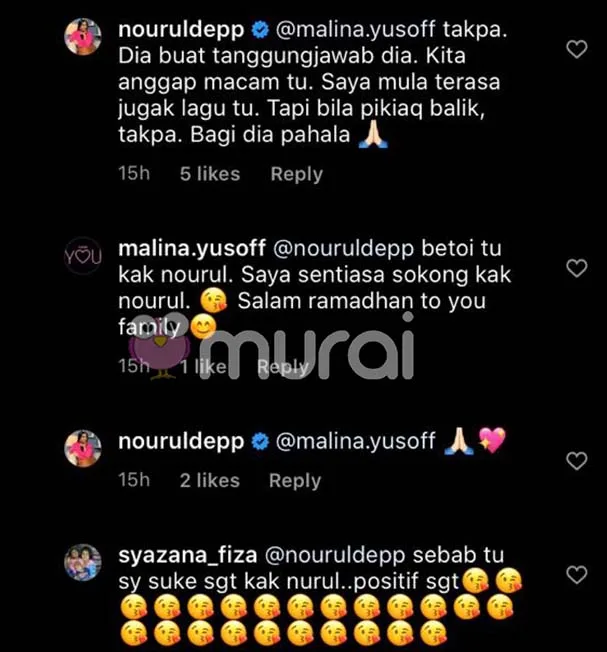Reply to nouruldepp's comment with 5 likes
Image resolution: width=607 pixels, height=652 pixels.
(x=296, y=174)
